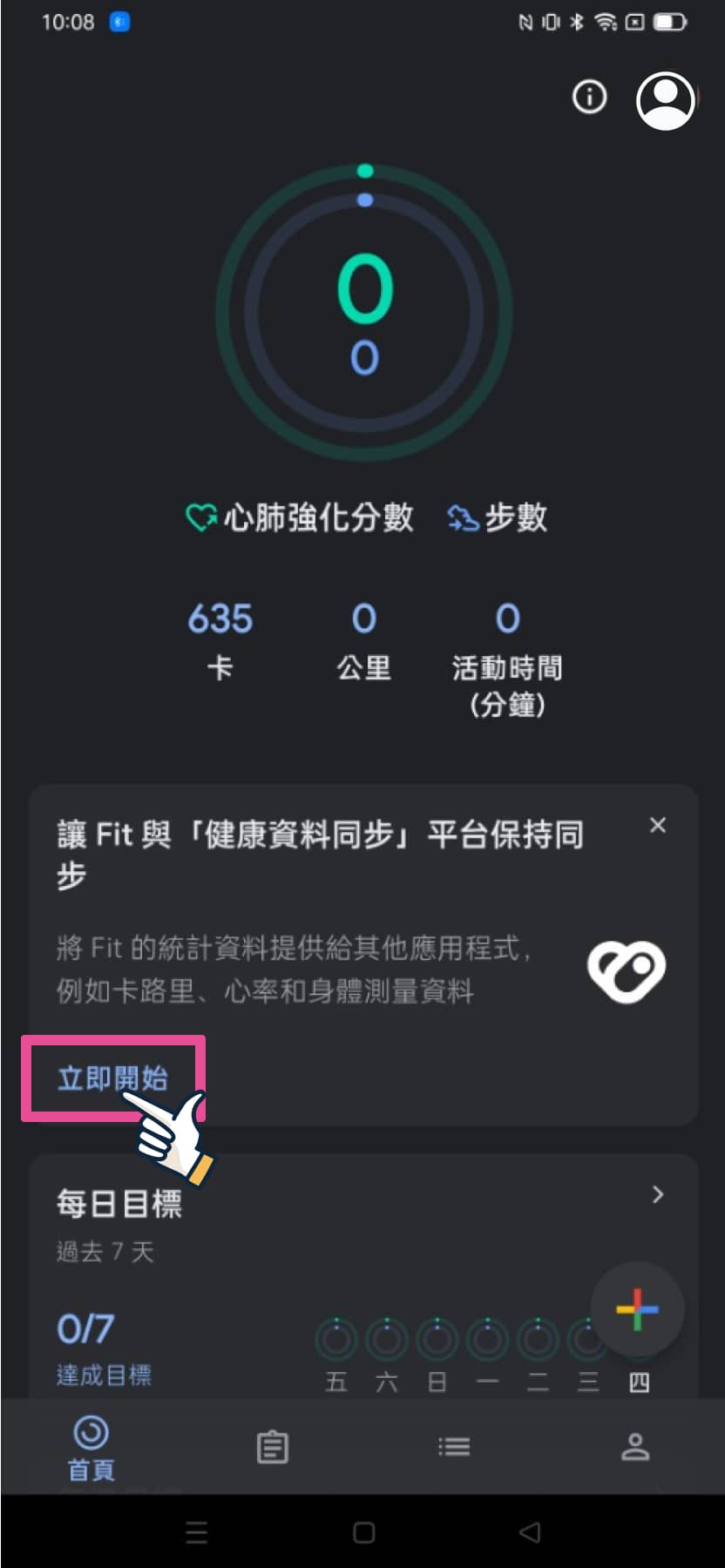Screen dimensions: 725x1568
Task: Open the info icon at top
Action: 589,97
